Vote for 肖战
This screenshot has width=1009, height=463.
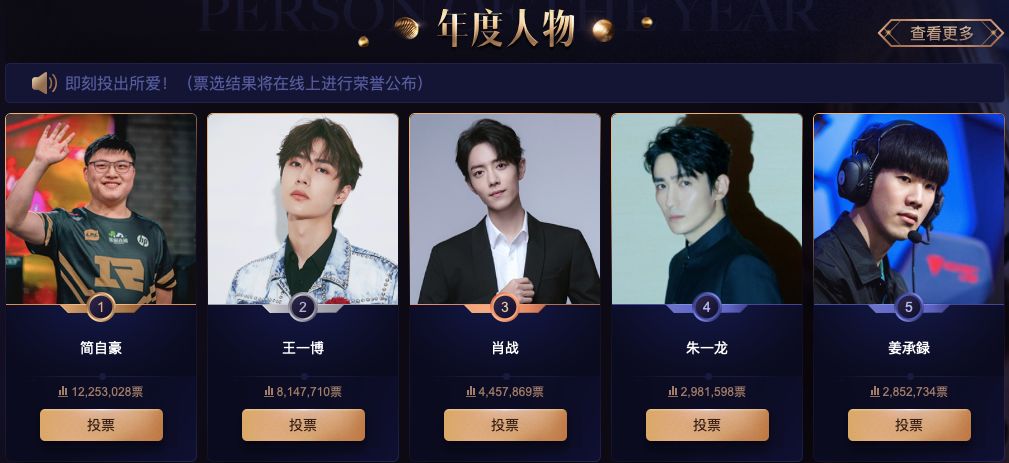click(x=505, y=425)
